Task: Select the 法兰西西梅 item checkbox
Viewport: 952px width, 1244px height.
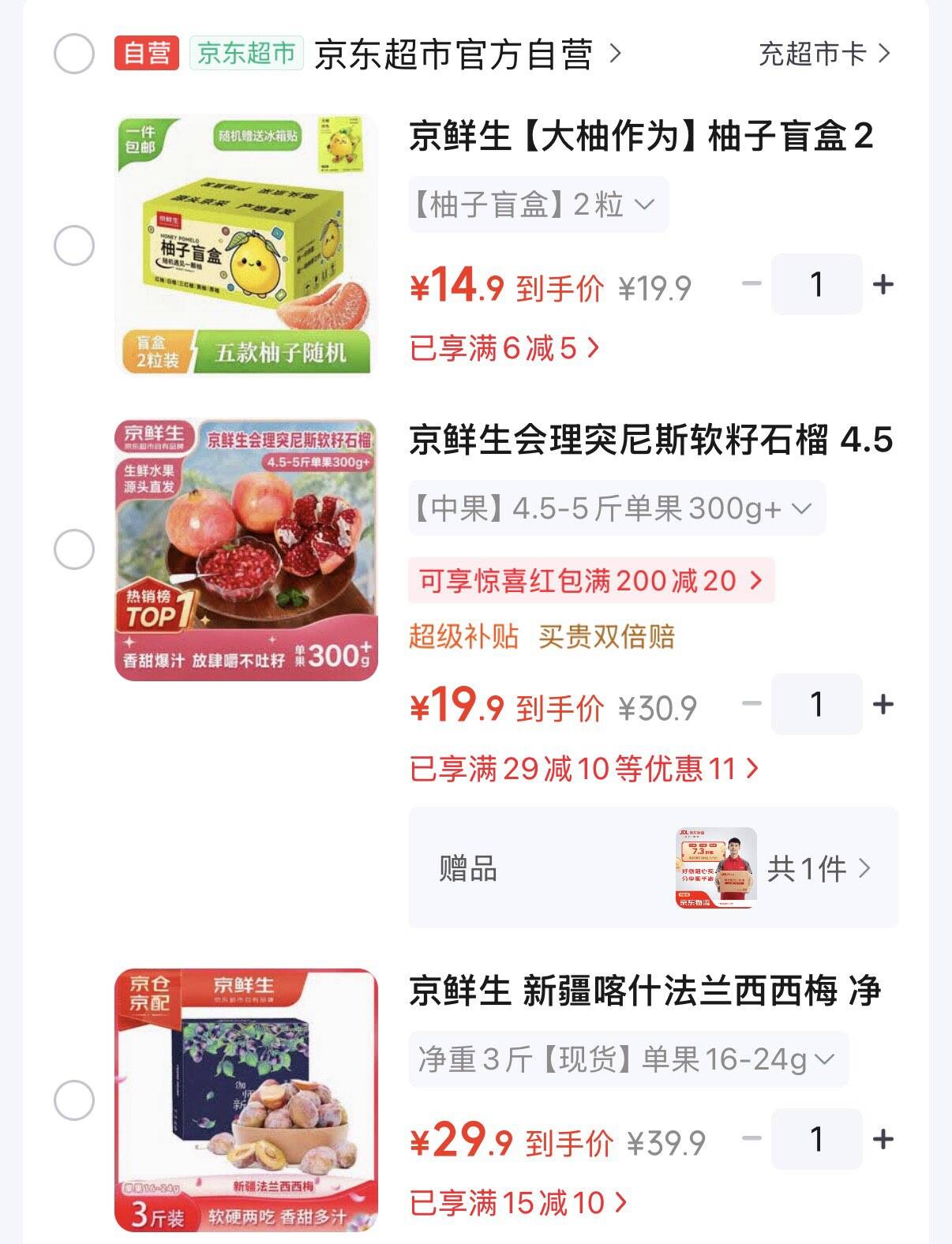Action: (x=74, y=1100)
